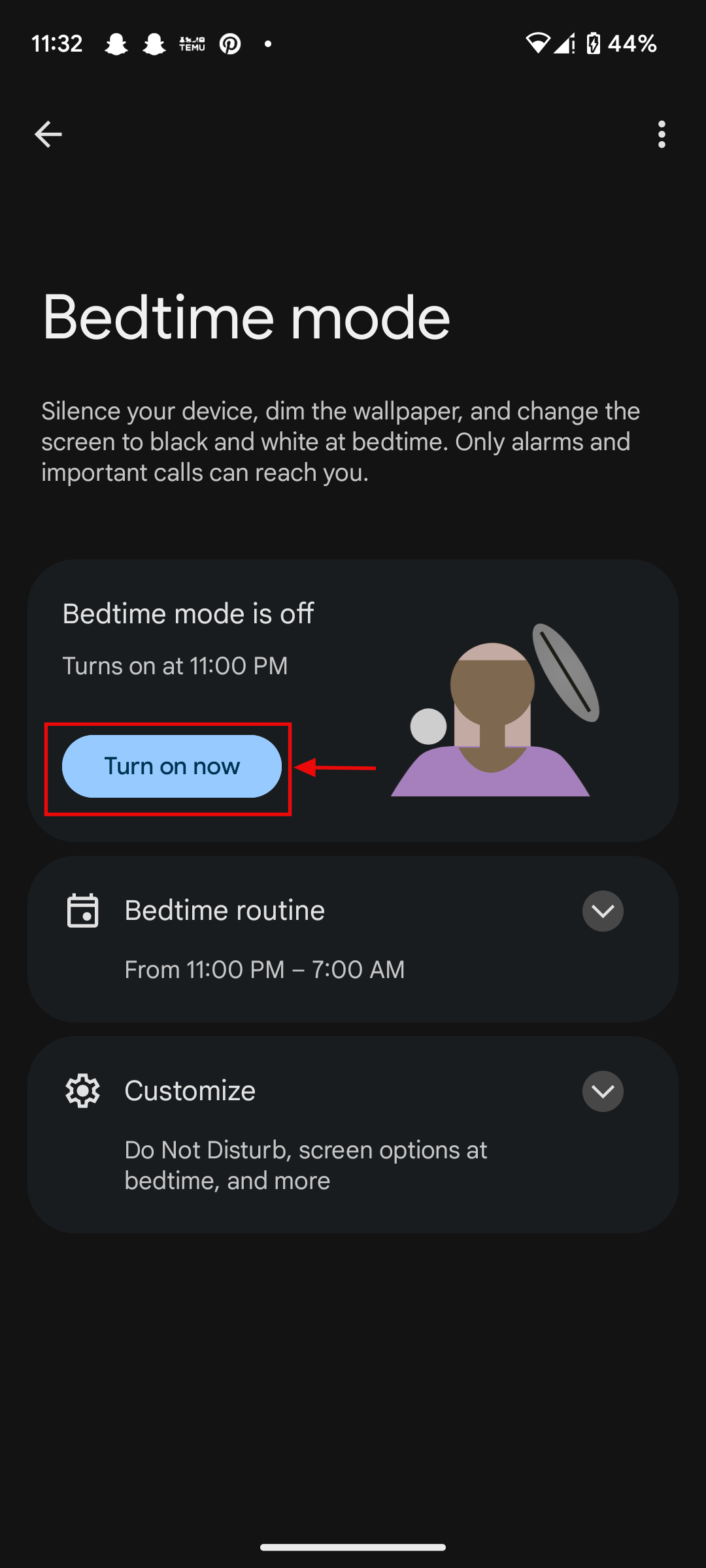Tap the Turn on now button
This screenshot has width=706, height=1568.
(172, 766)
